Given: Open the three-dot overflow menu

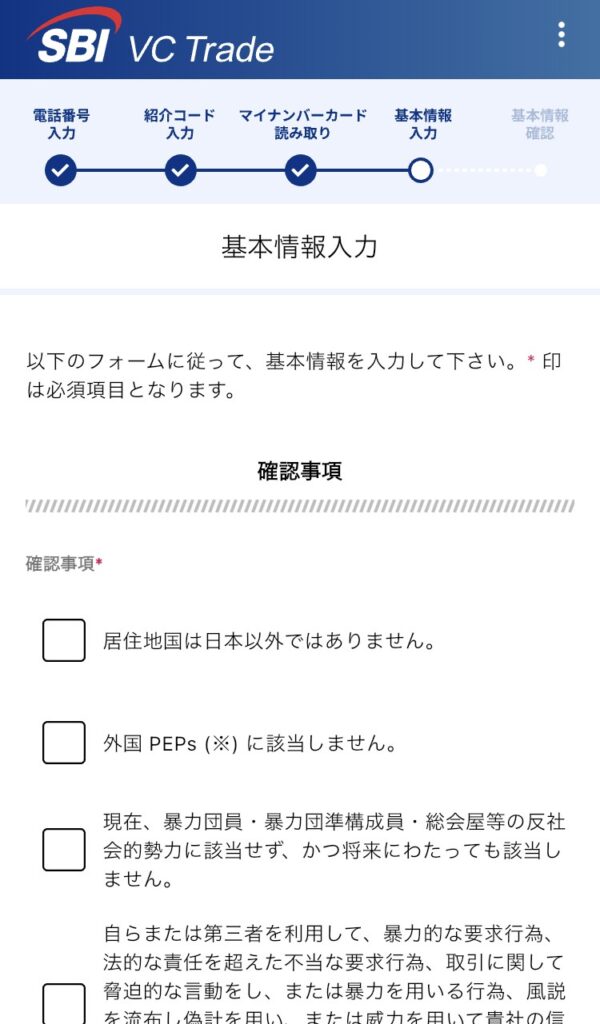Looking at the screenshot, I should [561, 35].
